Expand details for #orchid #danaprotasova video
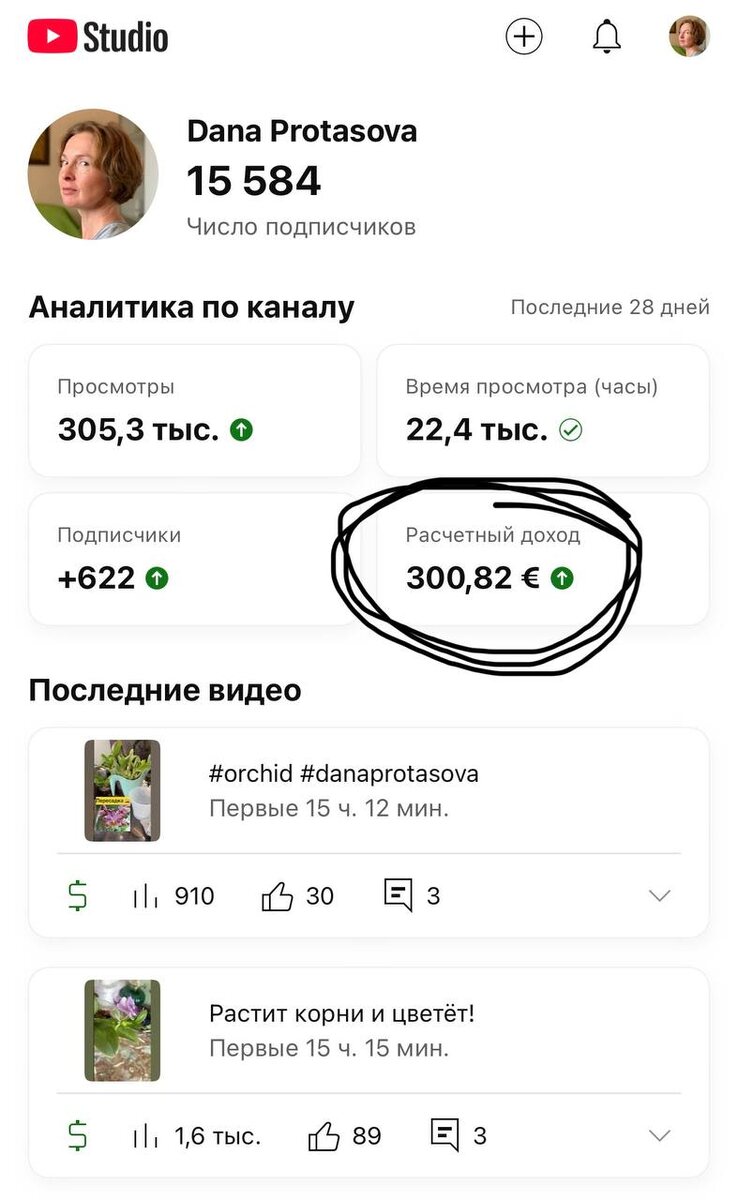The image size is (738, 1200). tap(659, 896)
